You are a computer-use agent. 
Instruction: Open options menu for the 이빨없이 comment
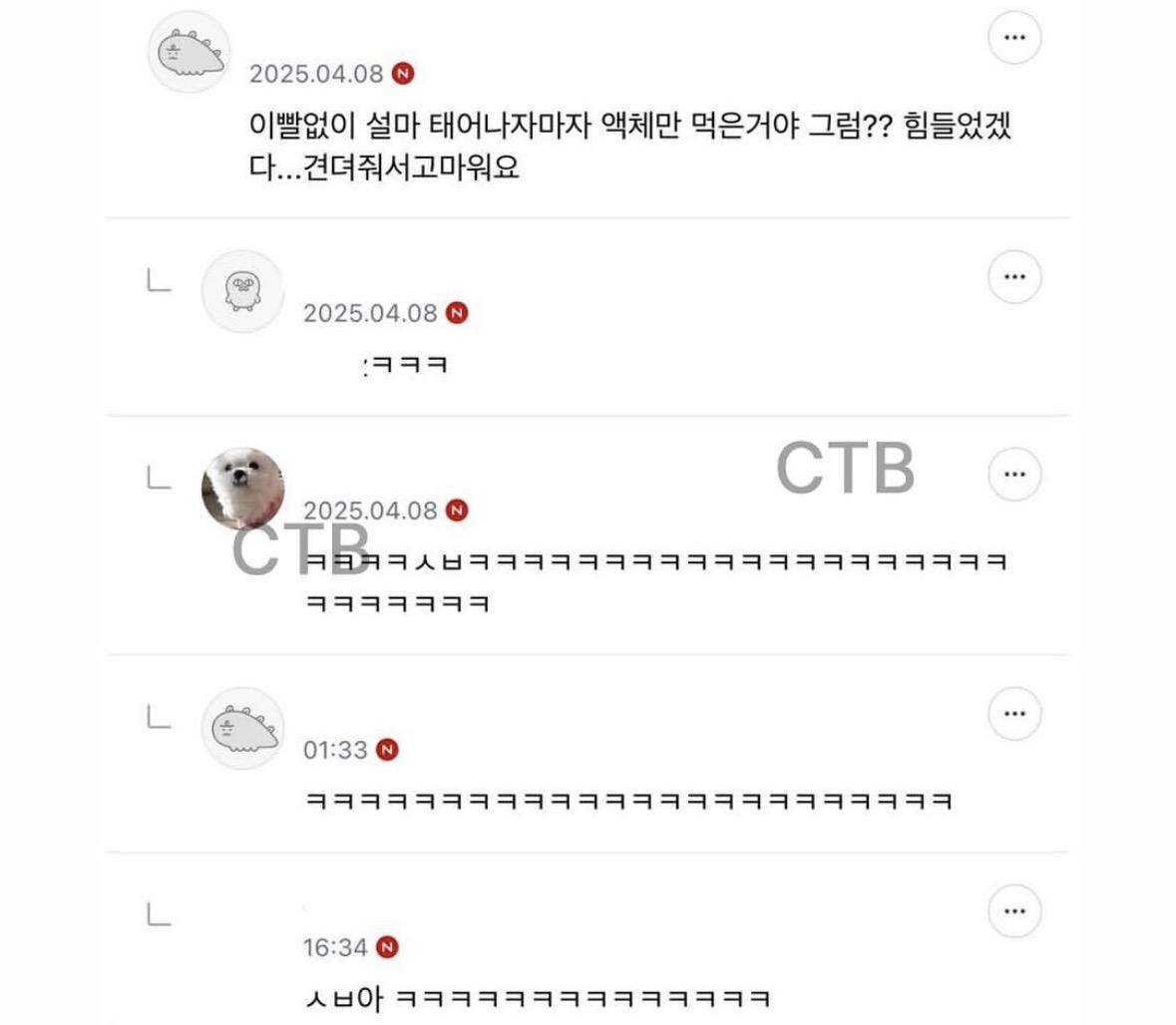pos(1014,38)
